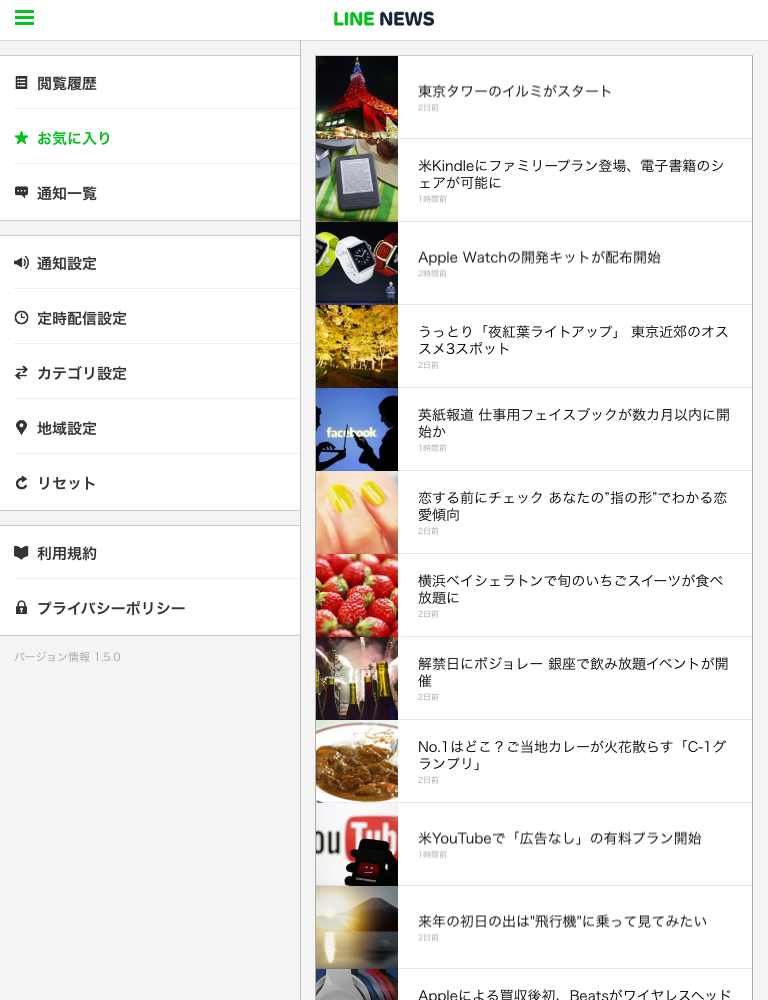Open the Kindle family plan article thumbnail
The width and height of the screenshot is (768, 1000).
pyautogui.click(x=357, y=179)
